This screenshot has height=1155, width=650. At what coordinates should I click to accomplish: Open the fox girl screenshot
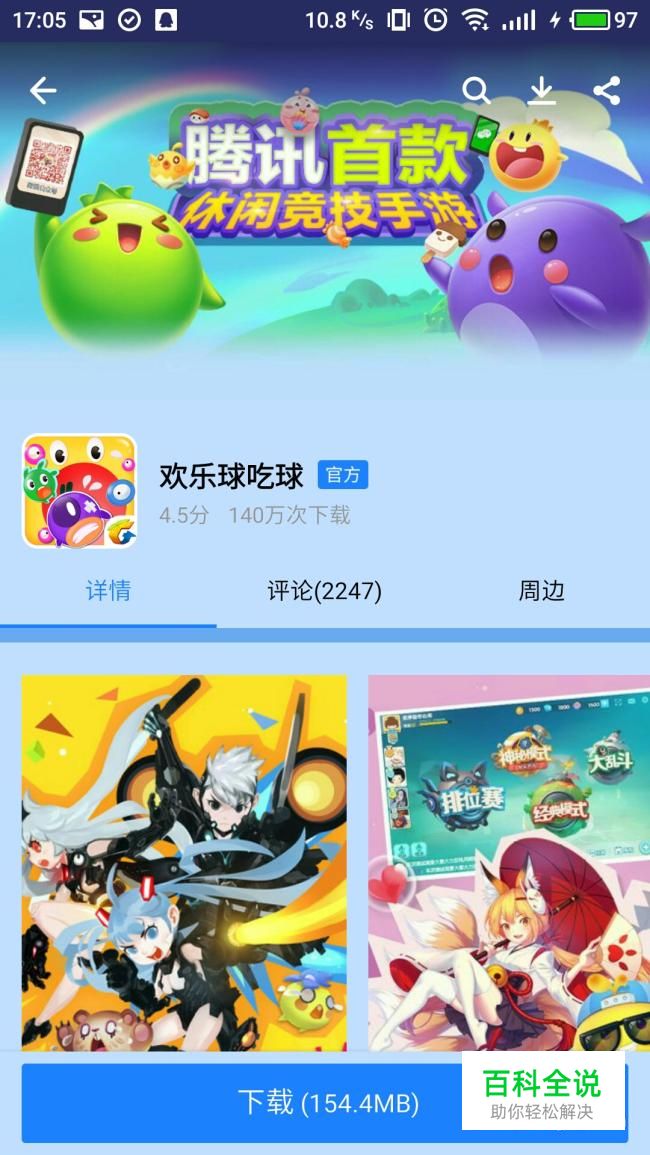[508, 860]
